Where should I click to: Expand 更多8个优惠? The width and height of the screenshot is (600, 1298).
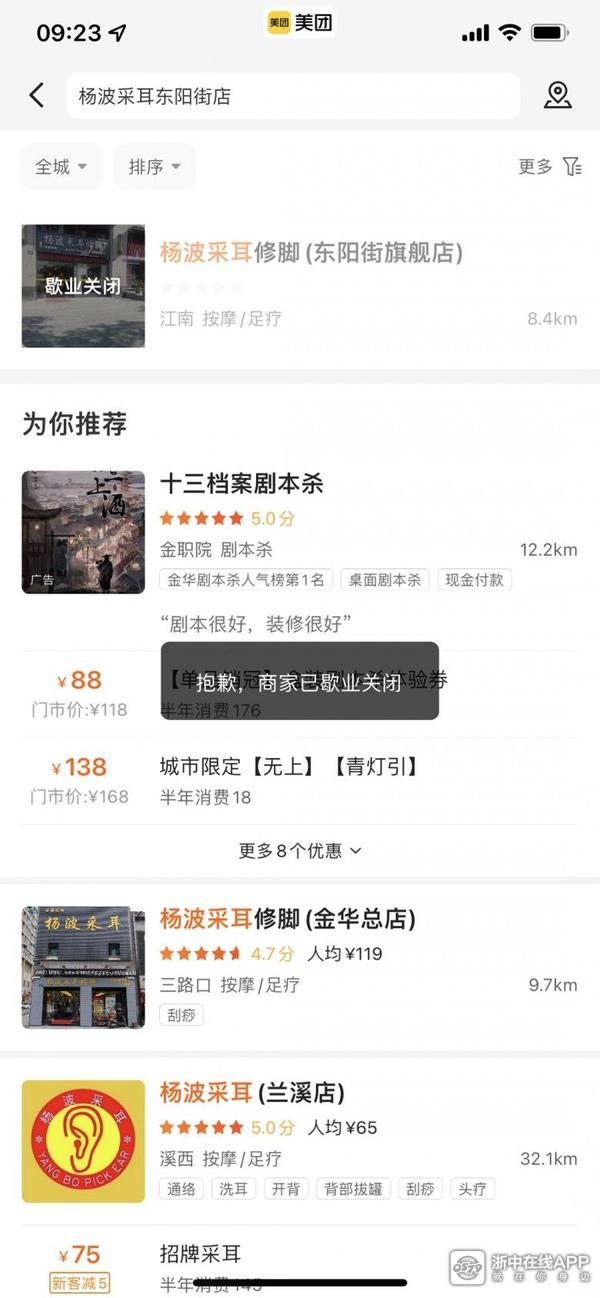point(300,851)
